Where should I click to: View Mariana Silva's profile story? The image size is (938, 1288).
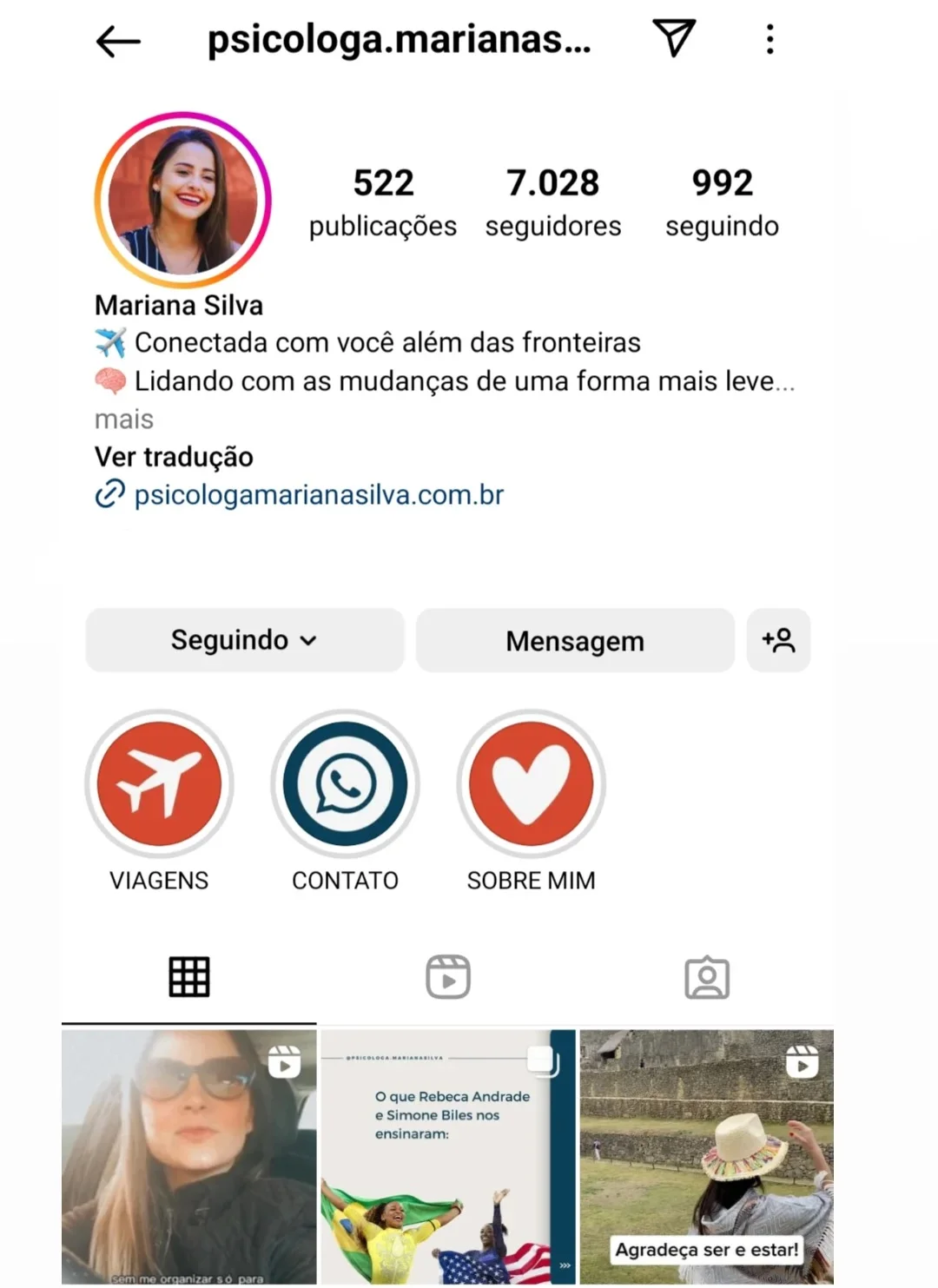[183, 200]
